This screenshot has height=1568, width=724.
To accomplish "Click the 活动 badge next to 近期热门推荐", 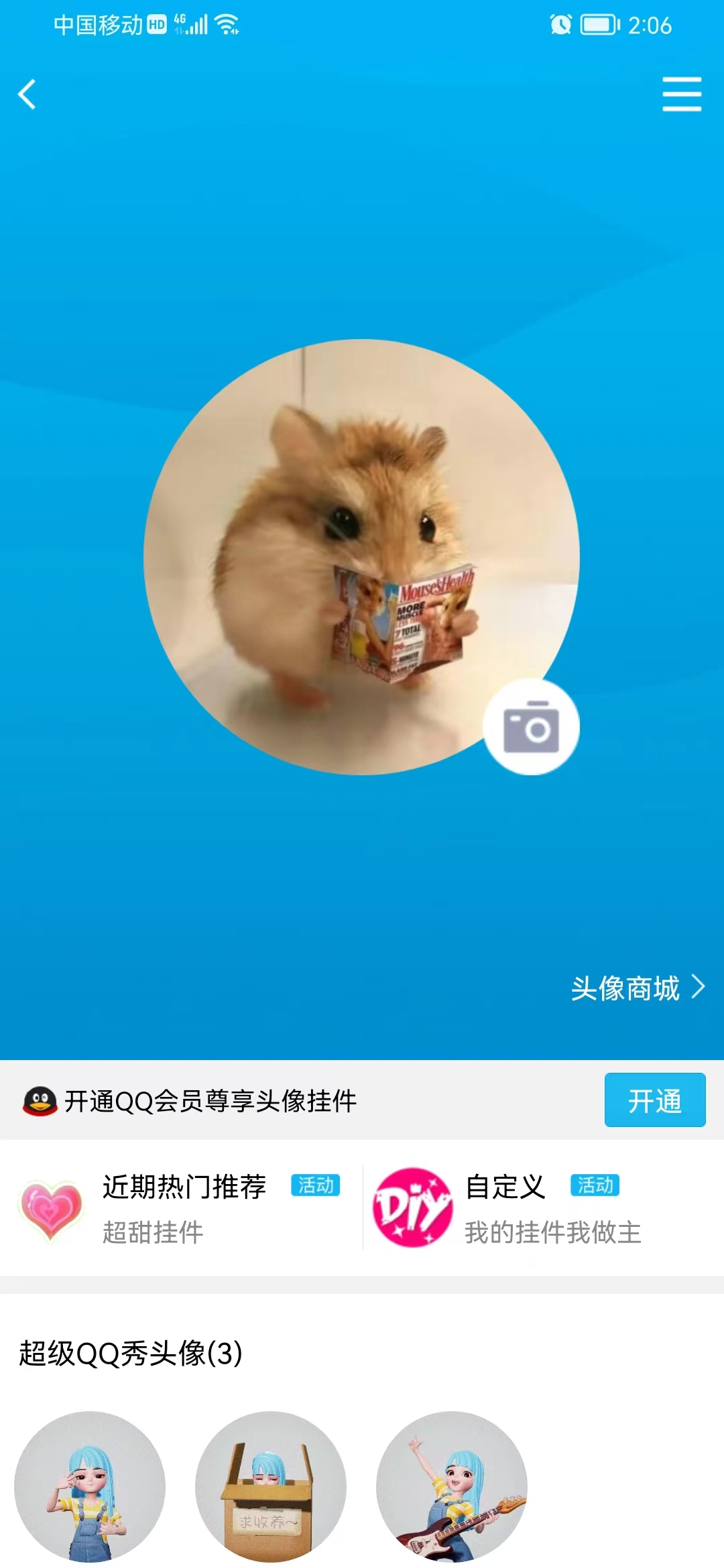I will [x=315, y=1186].
